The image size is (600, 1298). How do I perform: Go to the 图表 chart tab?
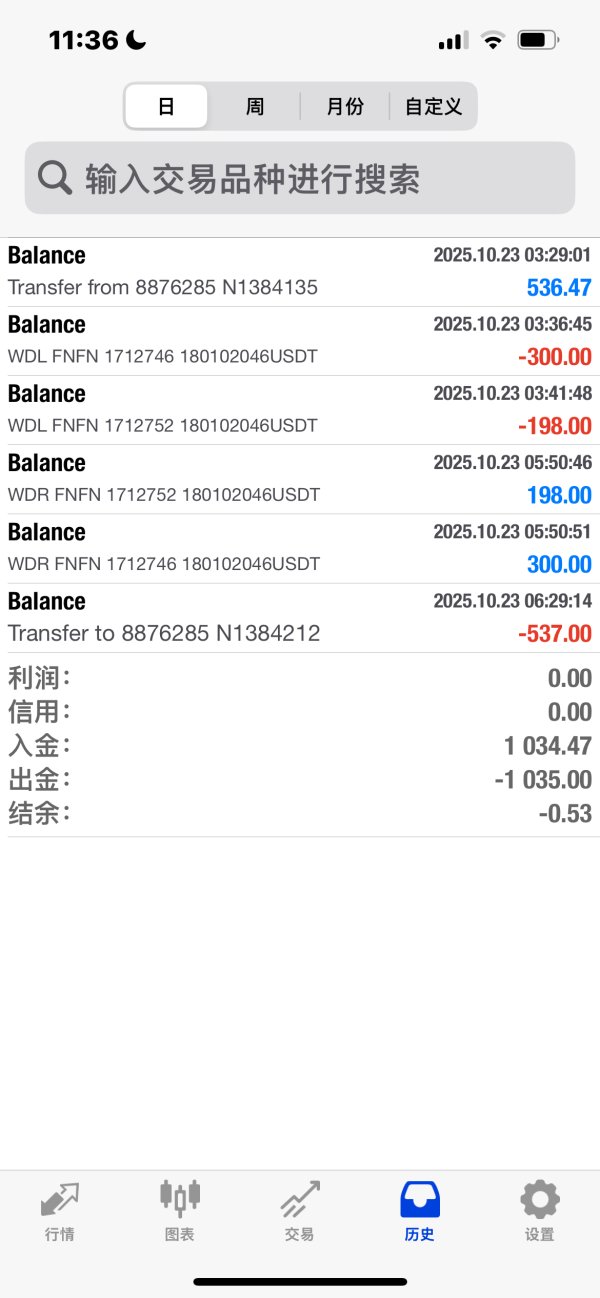coord(180,1210)
